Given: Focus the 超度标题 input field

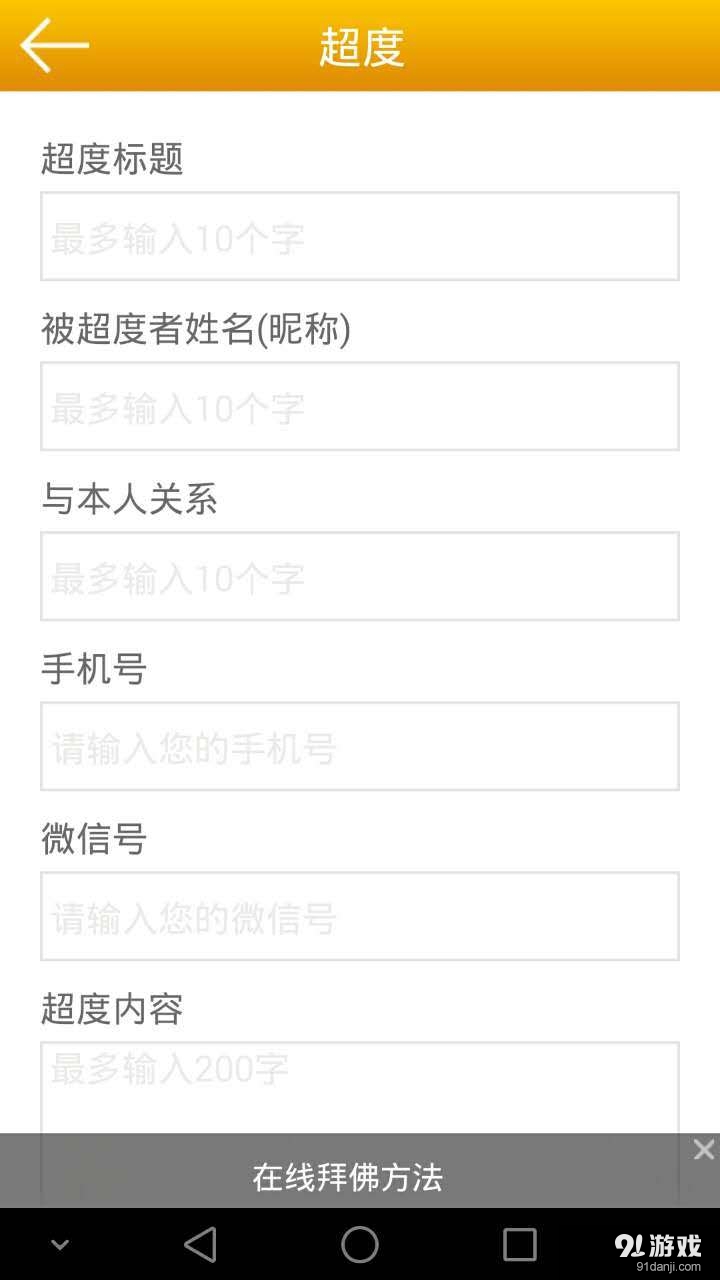Looking at the screenshot, I should click(359, 236).
